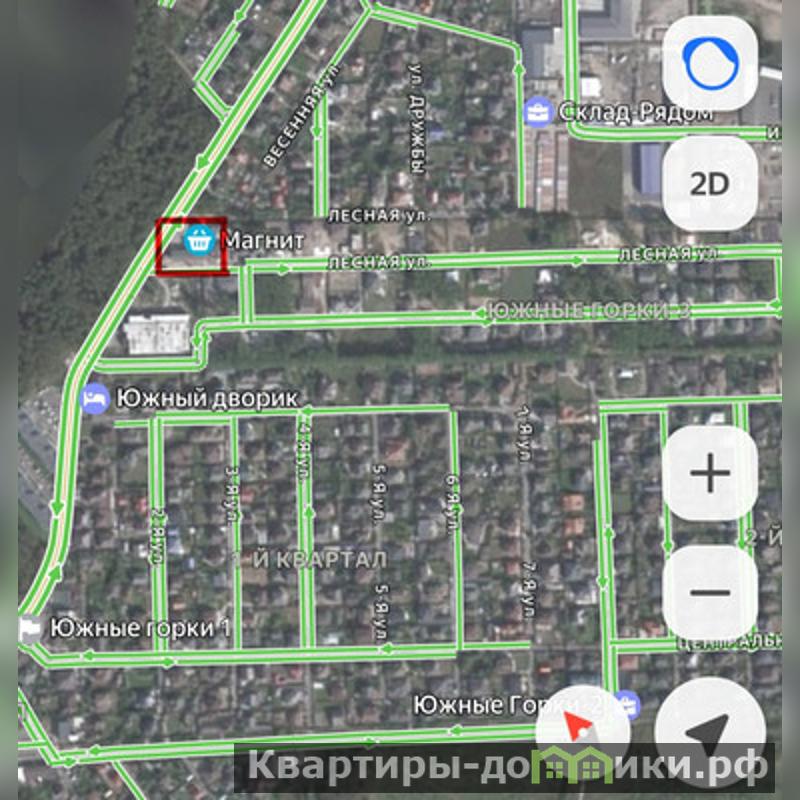Image resolution: width=800 pixels, height=800 pixels.
Task: Select the Склад-Рядом place marker
Action: click(x=540, y=111)
